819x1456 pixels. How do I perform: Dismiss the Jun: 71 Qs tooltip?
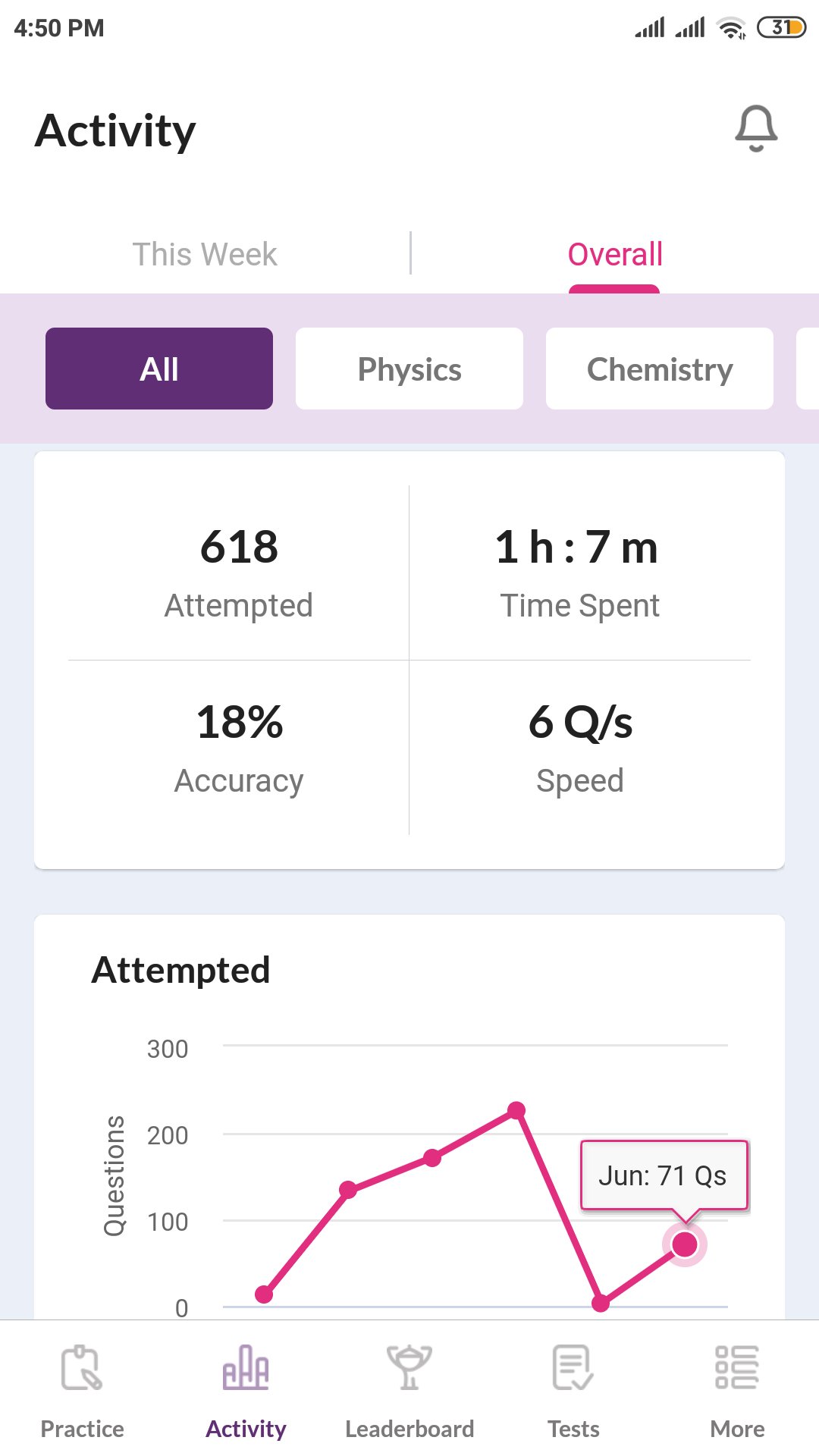click(663, 1175)
